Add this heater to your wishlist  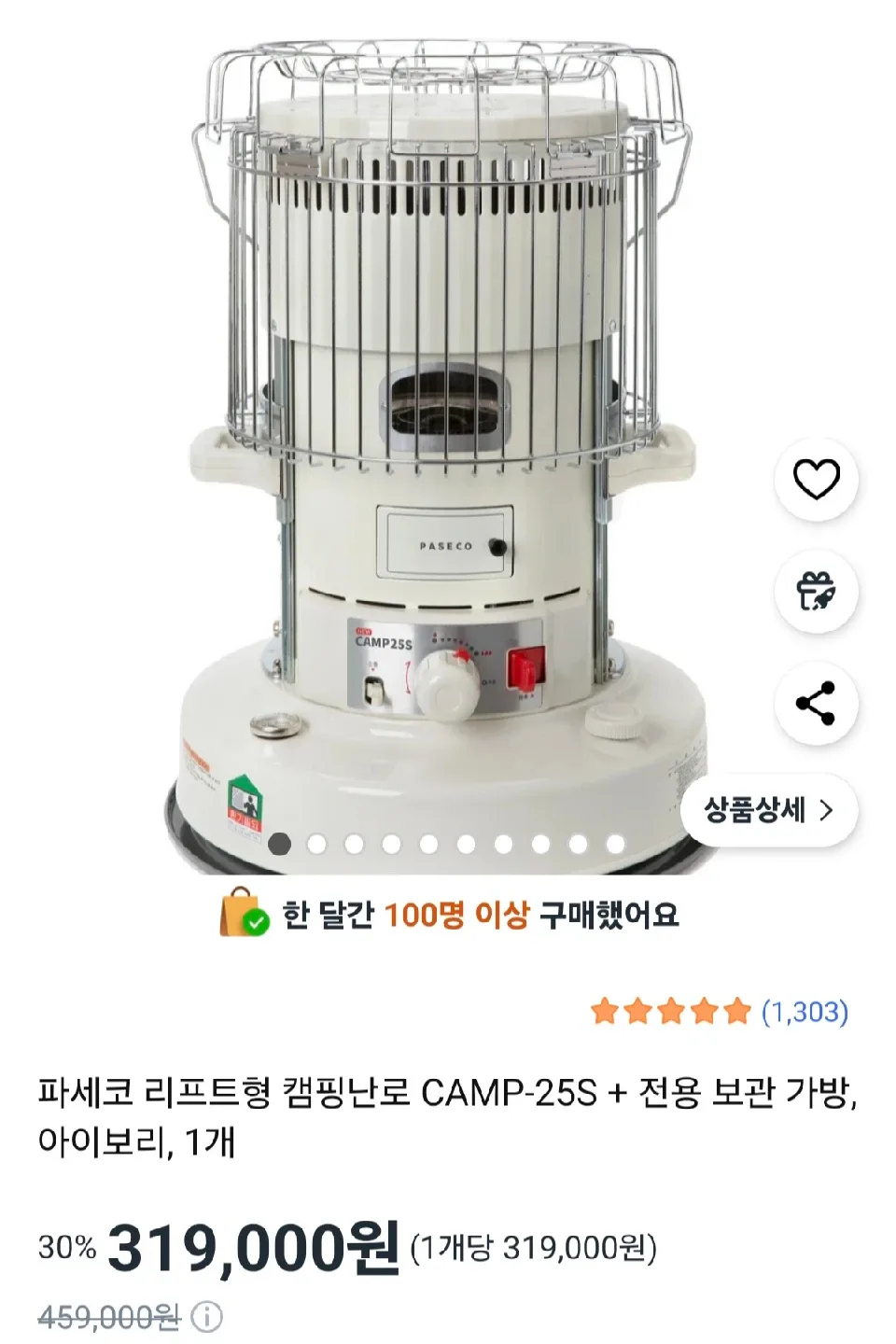pos(816,480)
